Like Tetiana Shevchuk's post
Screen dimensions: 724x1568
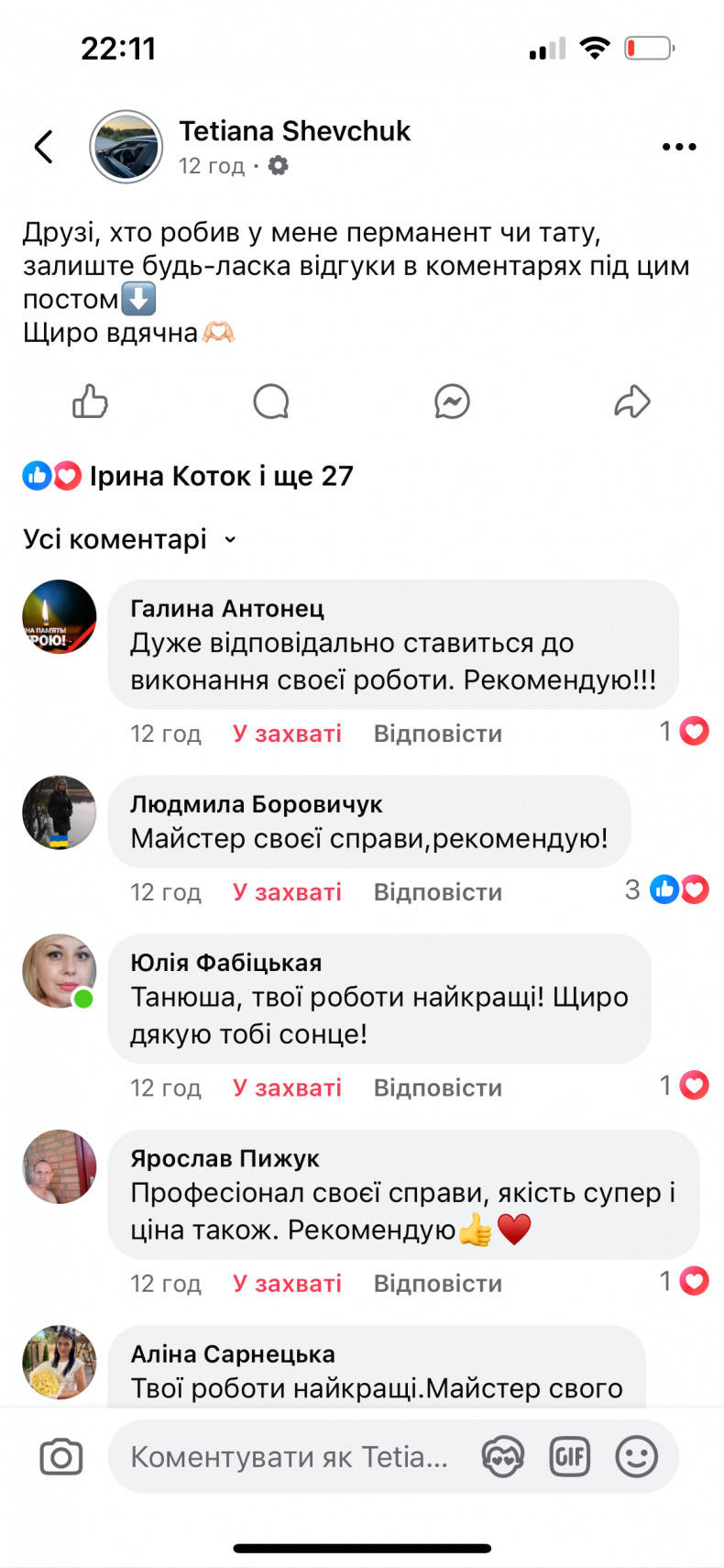coord(90,402)
